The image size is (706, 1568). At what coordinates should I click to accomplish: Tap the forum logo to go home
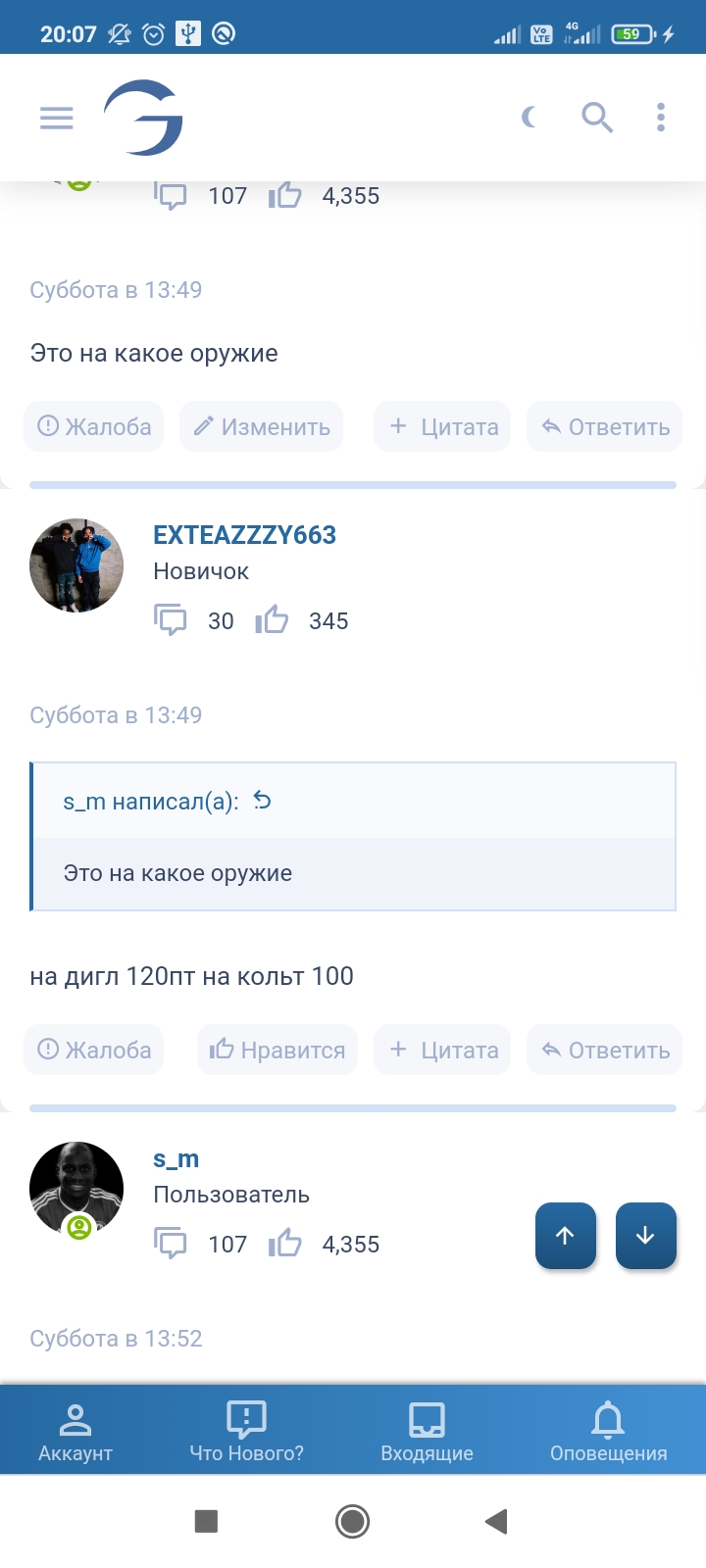(x=144, y=119)
